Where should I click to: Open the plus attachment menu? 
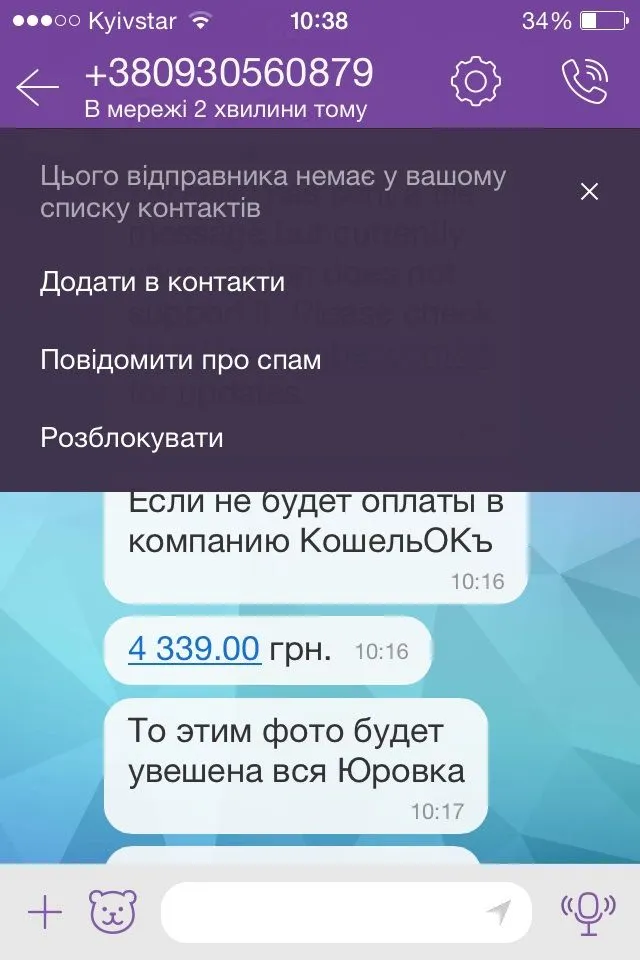(x=45, y=912)
